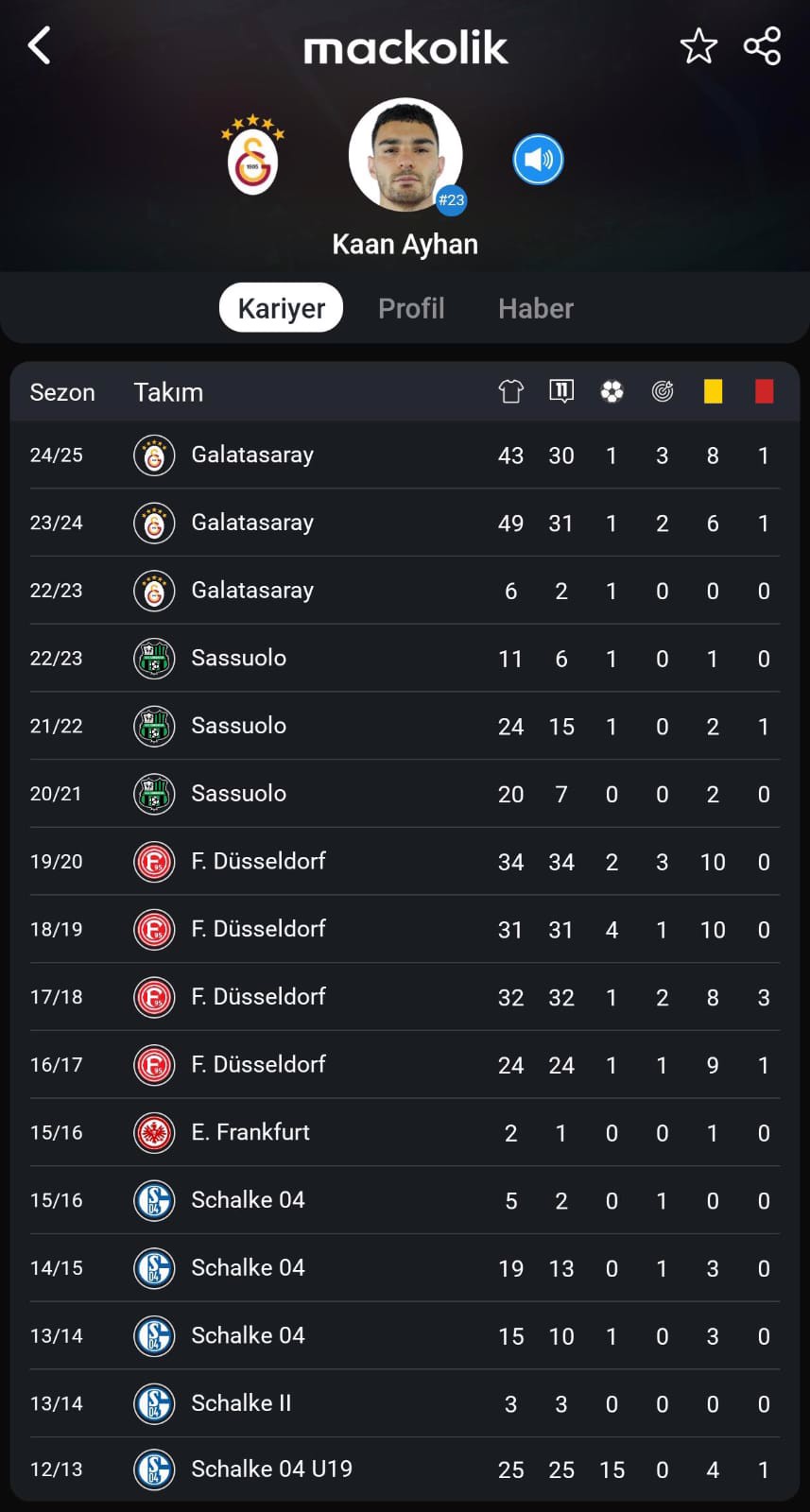The height and width of the screenshot is (1512, 810).
Task: Switch to the Haber tab
Action: click(536, 308)
